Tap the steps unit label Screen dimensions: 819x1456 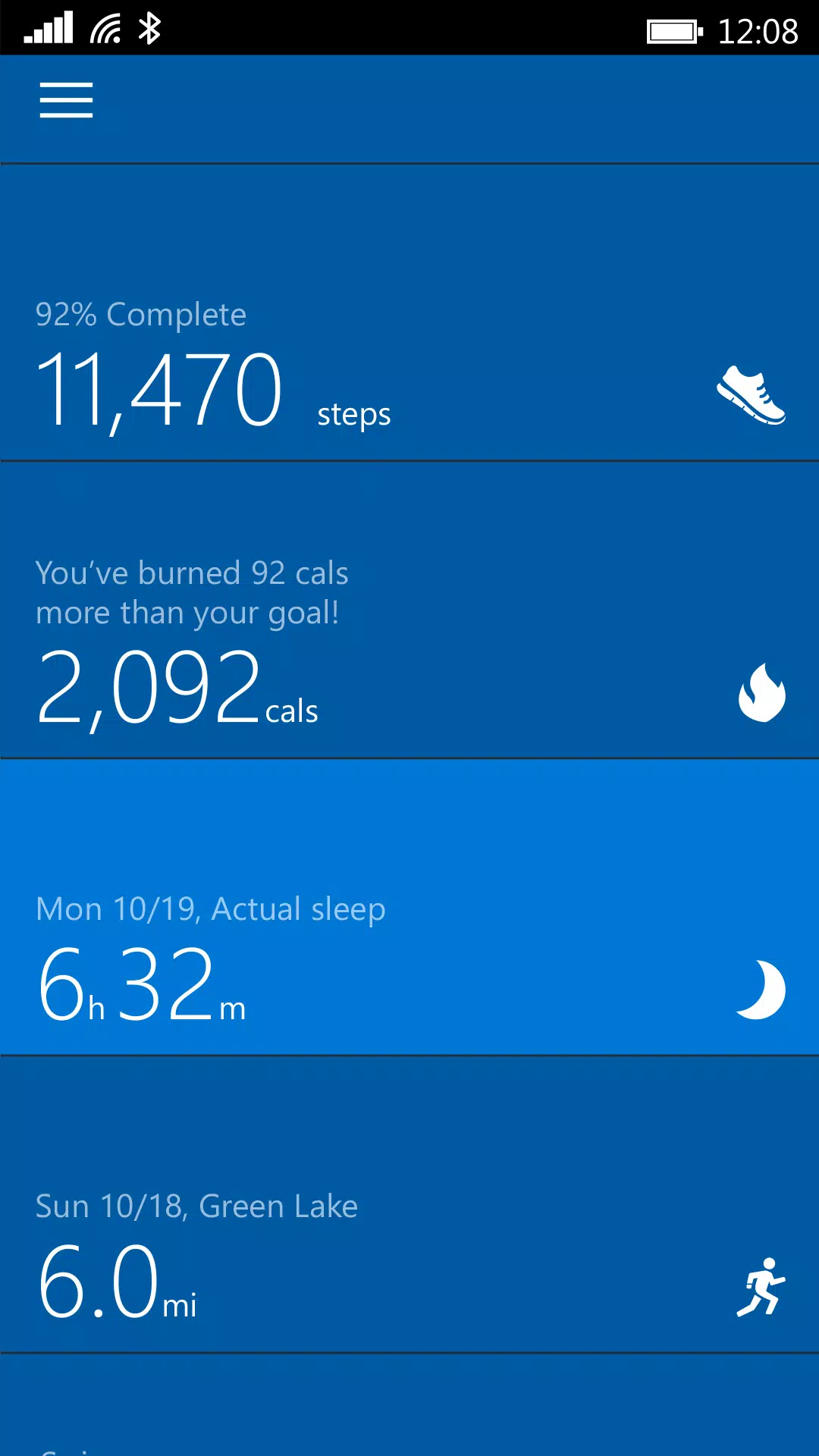point(353,414)
